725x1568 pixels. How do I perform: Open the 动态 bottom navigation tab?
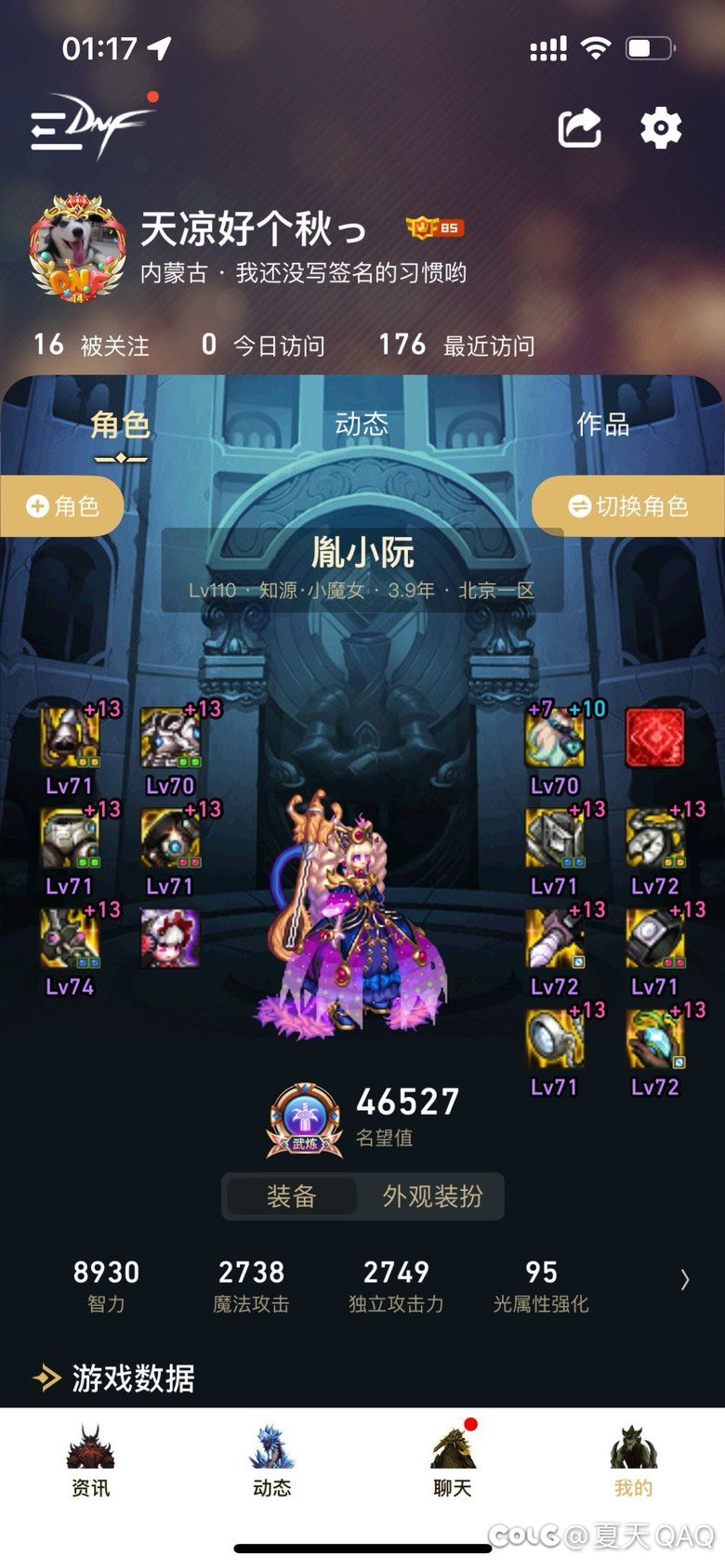271,1461
